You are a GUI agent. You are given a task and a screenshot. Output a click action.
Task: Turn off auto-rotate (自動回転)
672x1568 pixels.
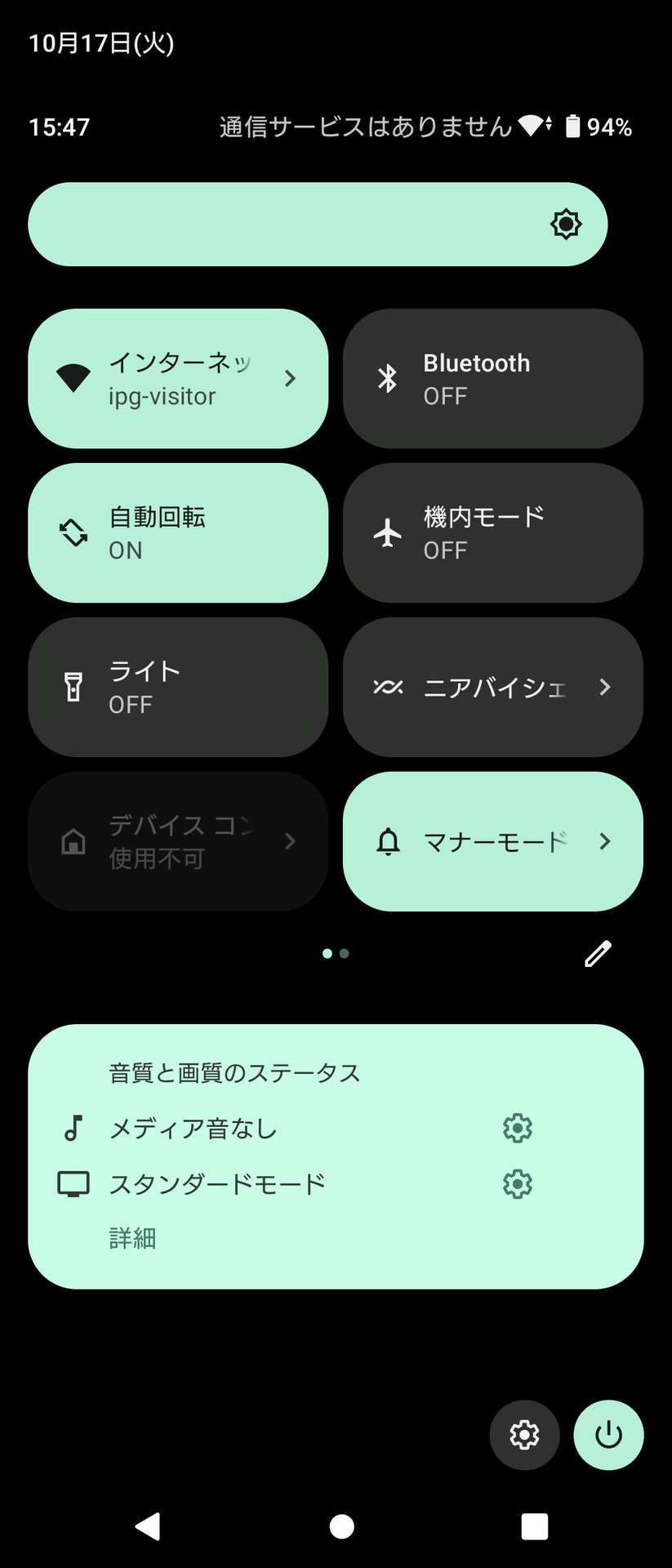tap(178, 532)
